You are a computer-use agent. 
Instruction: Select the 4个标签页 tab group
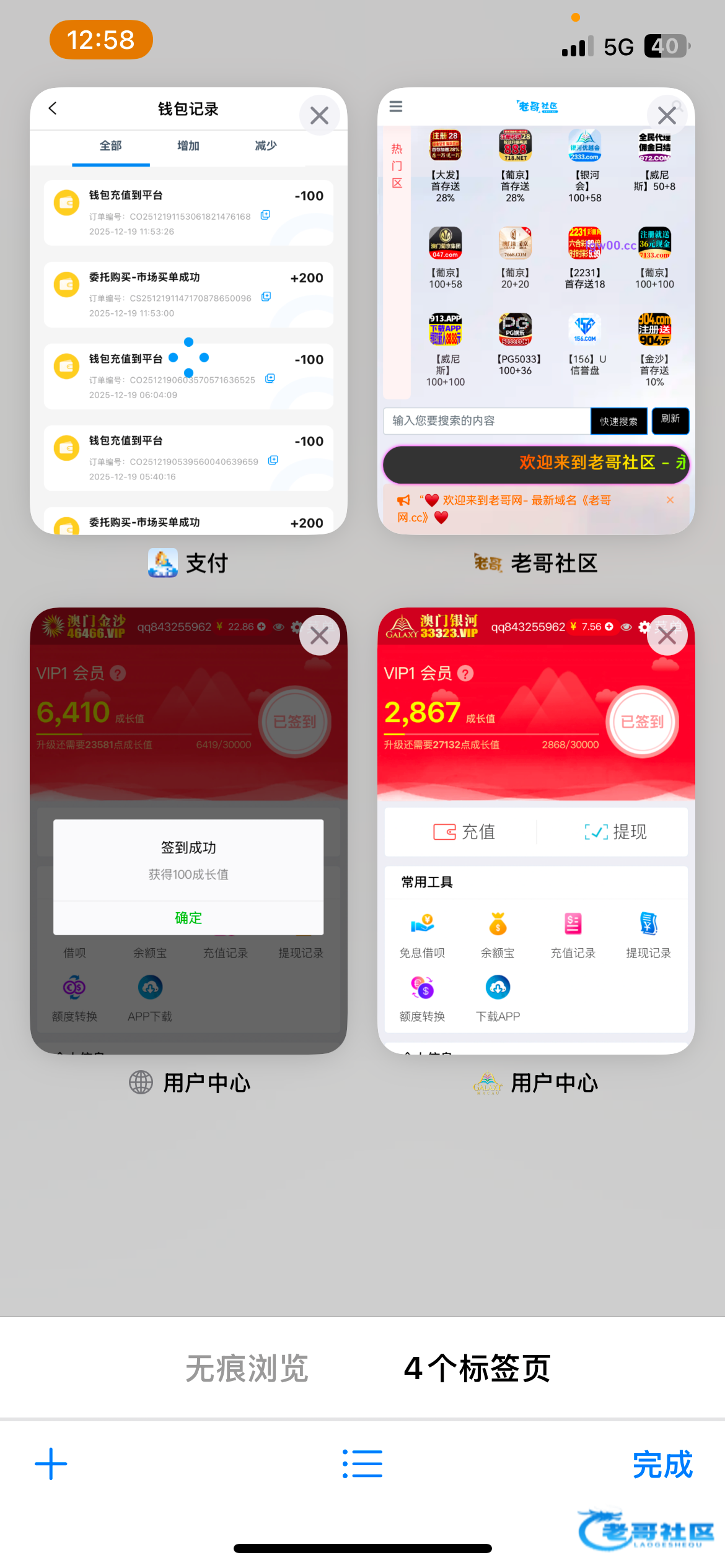(477, 1369)
